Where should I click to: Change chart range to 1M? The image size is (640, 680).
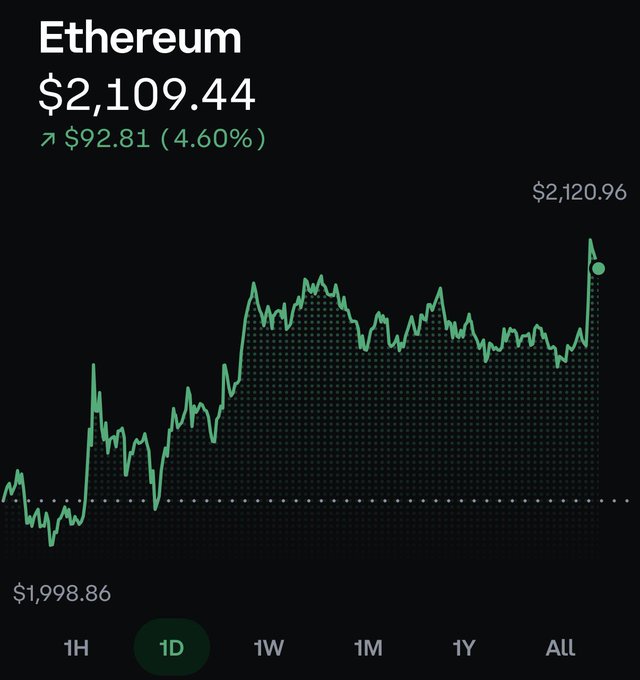point(368,648)
